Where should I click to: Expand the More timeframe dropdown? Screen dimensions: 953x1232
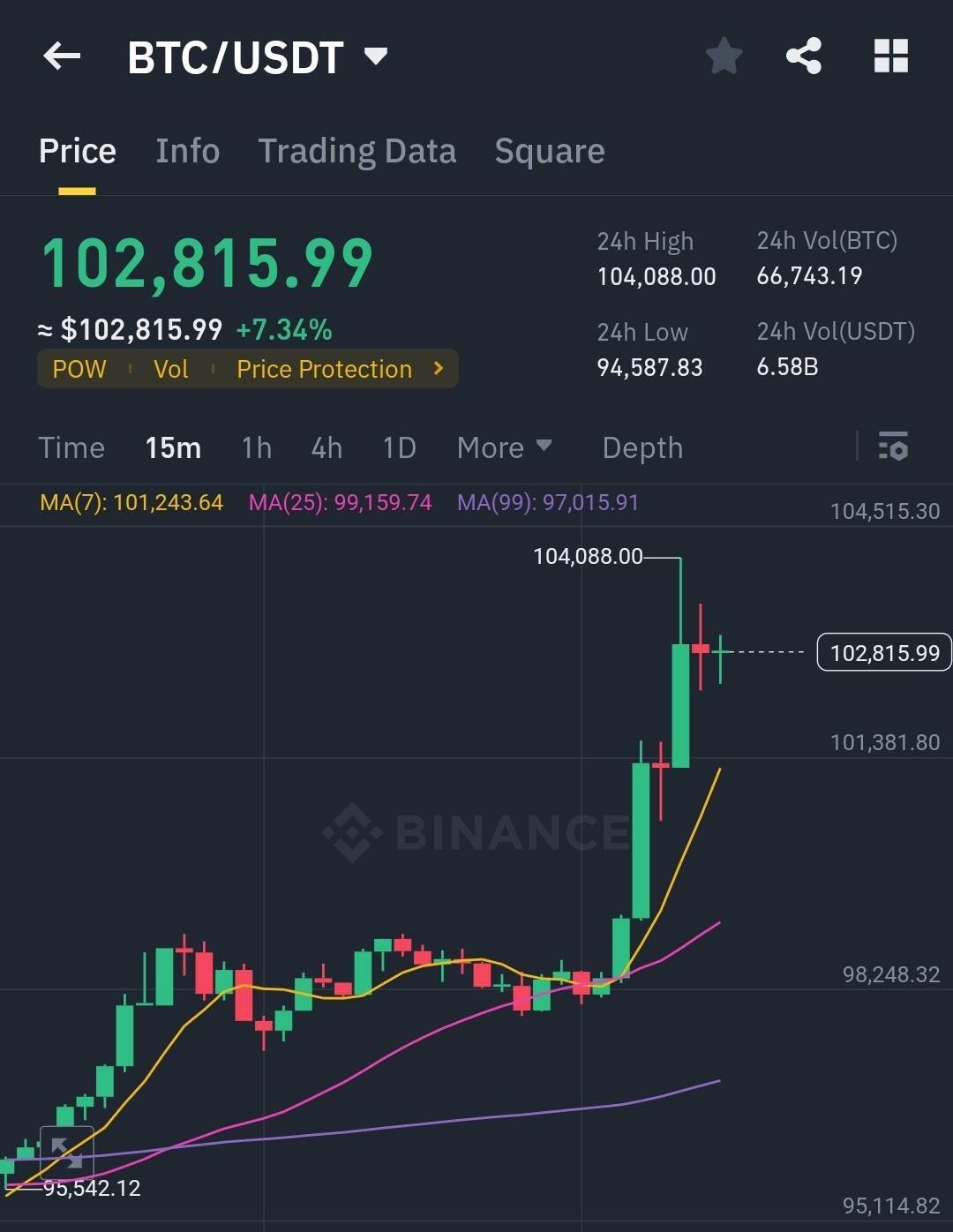click(x=503, y=447)
